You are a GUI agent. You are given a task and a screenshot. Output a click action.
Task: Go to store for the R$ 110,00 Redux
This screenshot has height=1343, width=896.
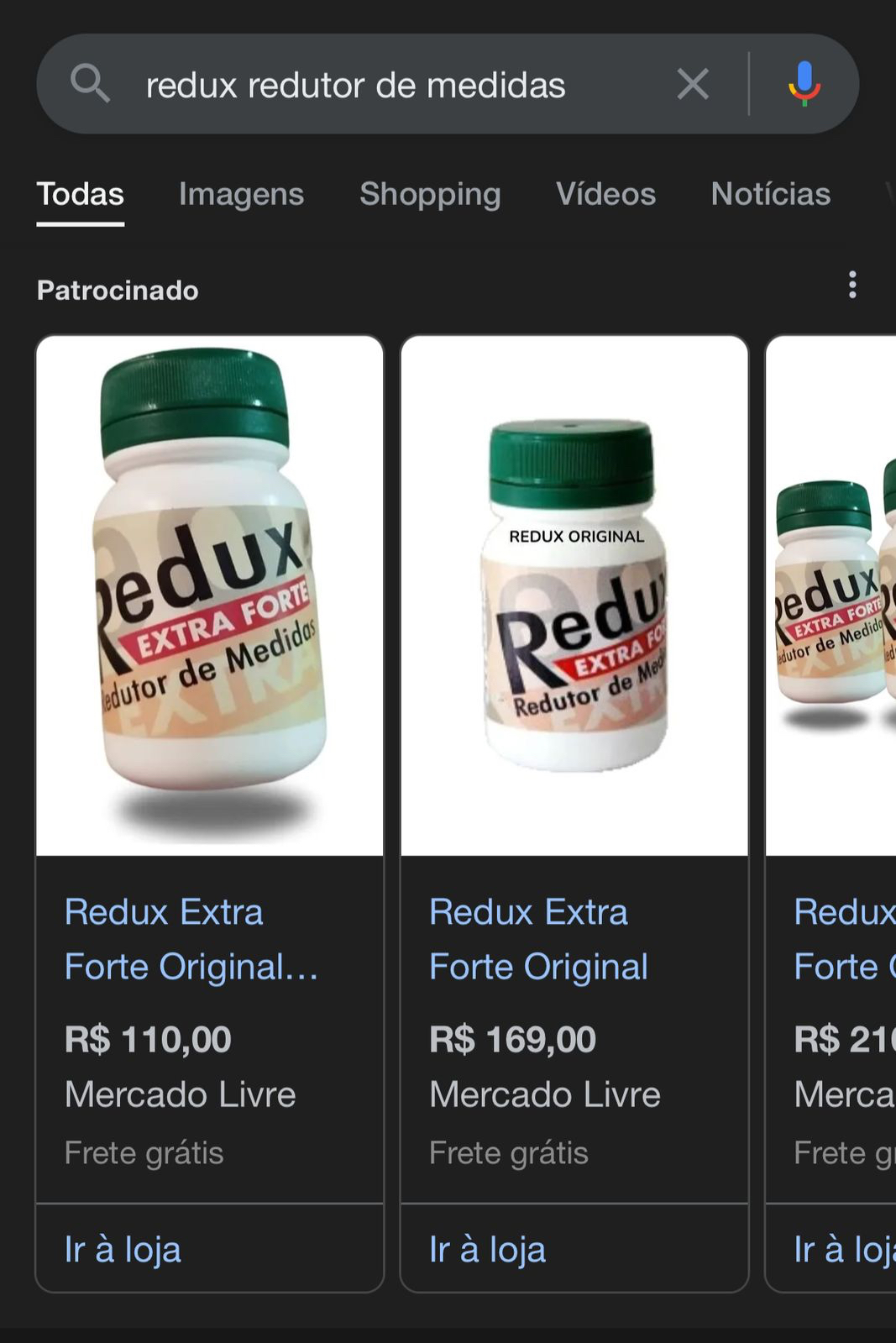[x=123, y=1249]
